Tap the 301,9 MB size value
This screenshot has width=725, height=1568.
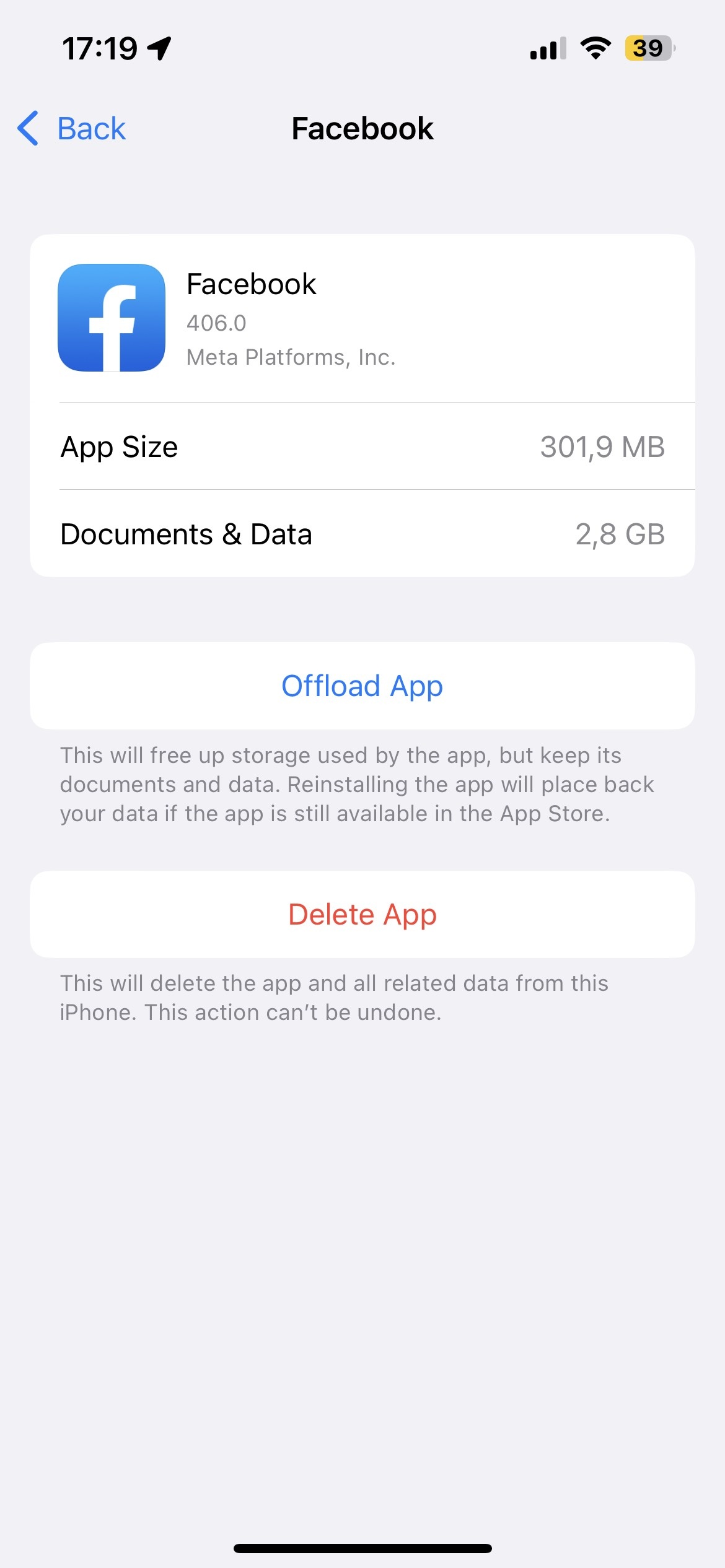click(602, 447)
